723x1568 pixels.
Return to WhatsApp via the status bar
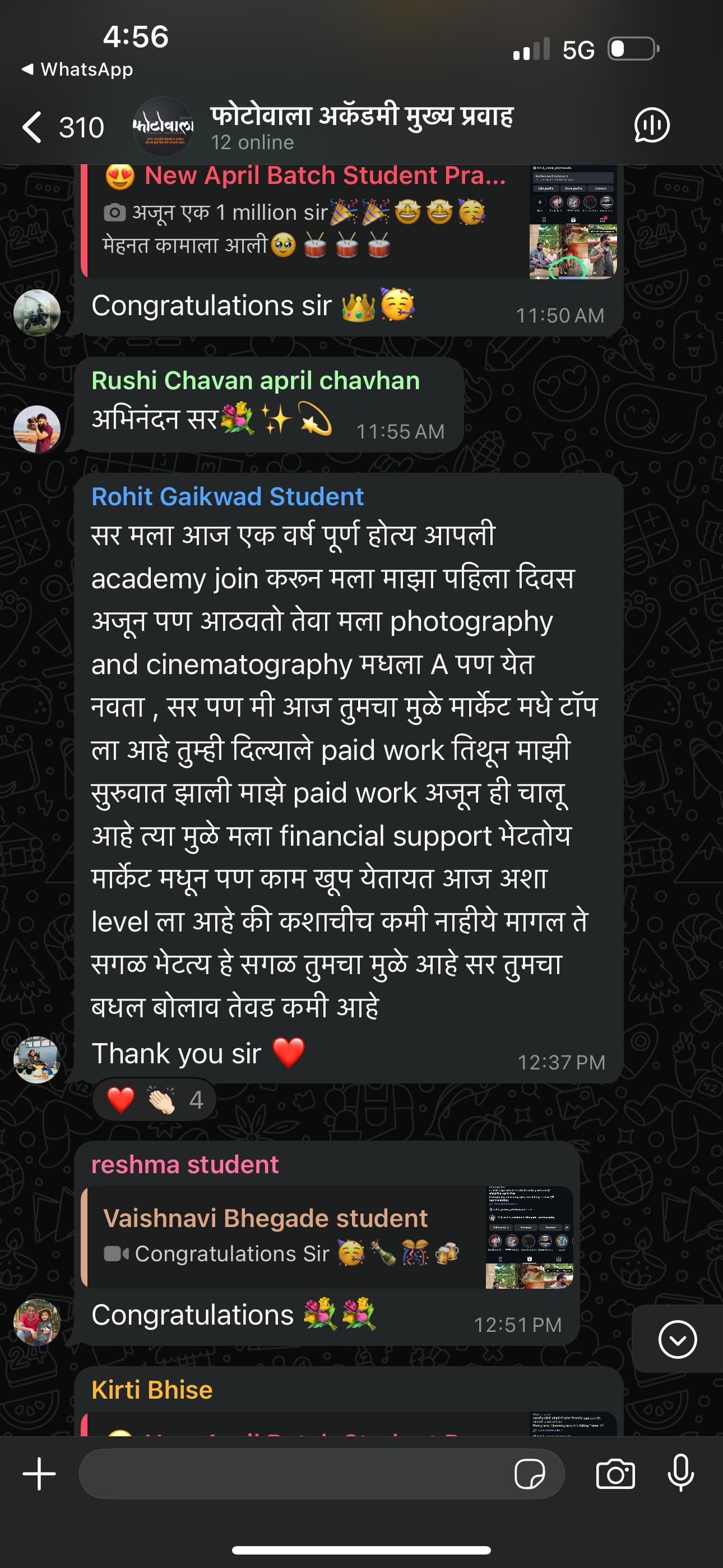pyautogui.click(x=78, y=70)
